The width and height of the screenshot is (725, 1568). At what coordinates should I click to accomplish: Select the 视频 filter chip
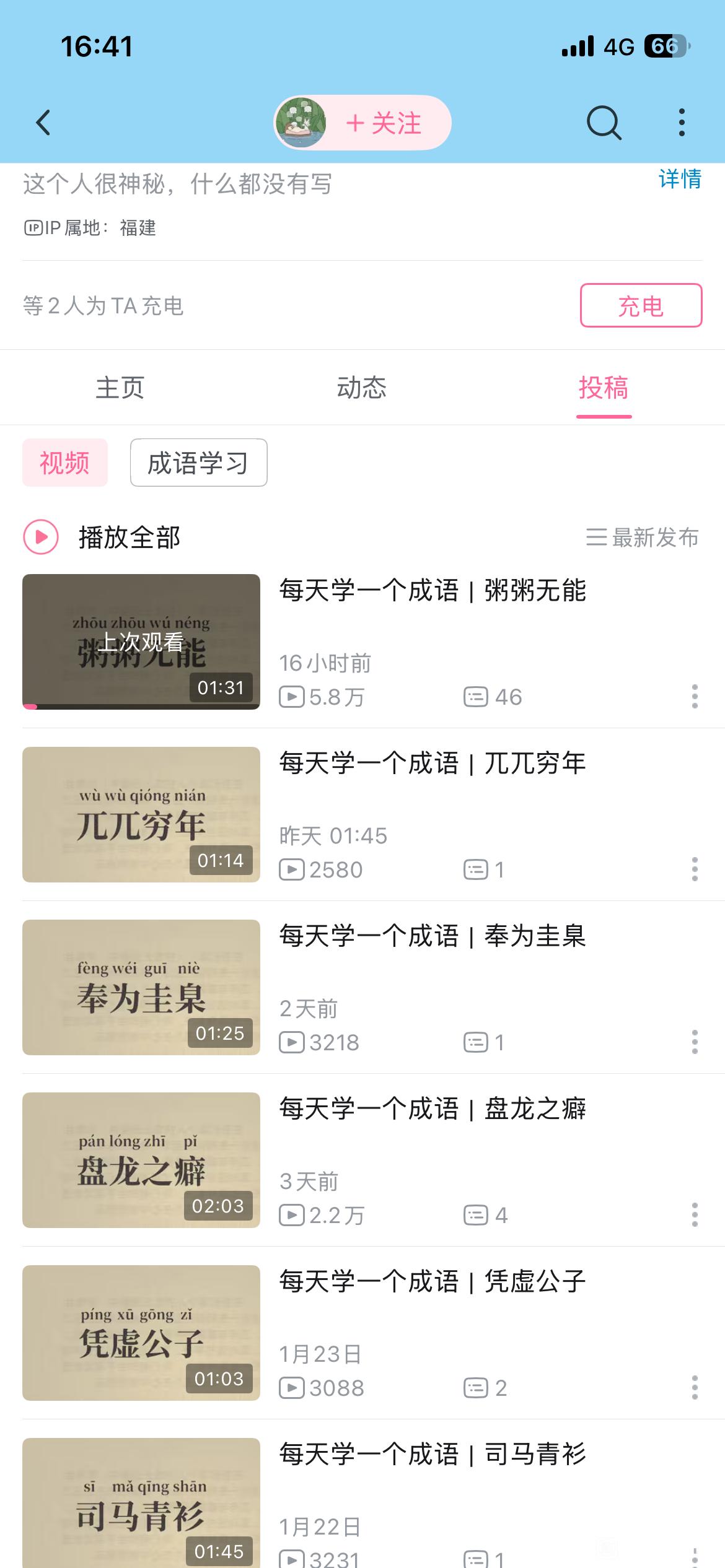tap(65, 463)
